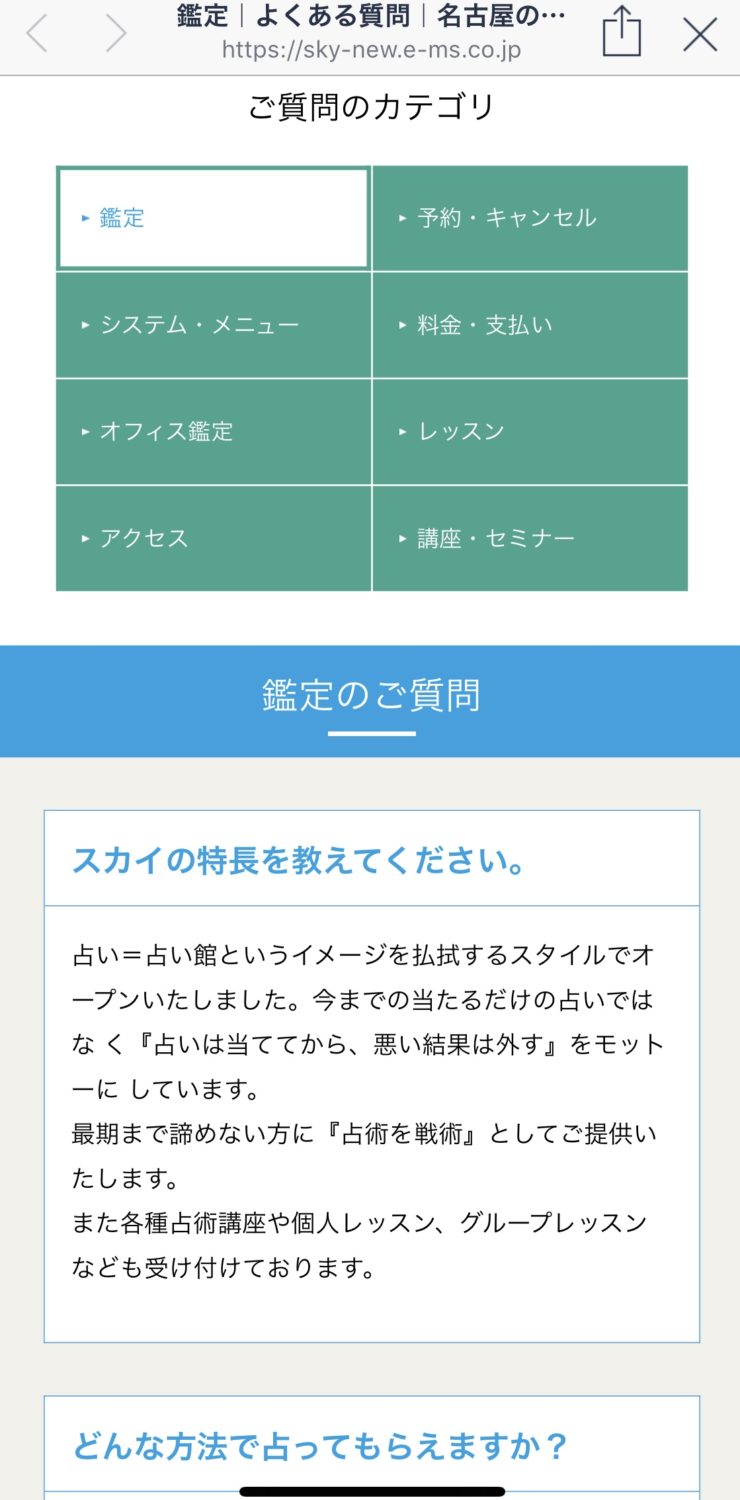
Task: Go back to the previous page
Action: click(x=37, y=35)
